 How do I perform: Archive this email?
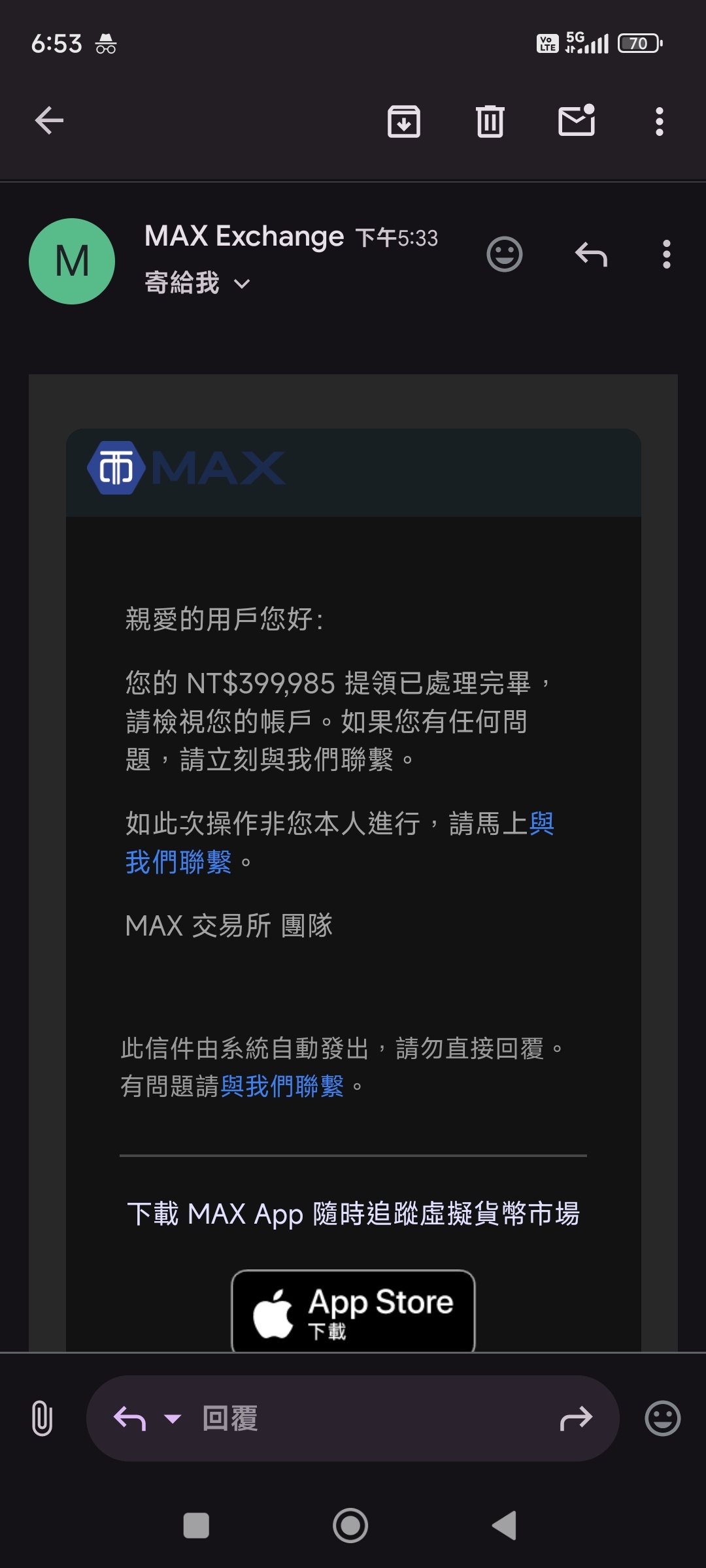coord(403,122)
